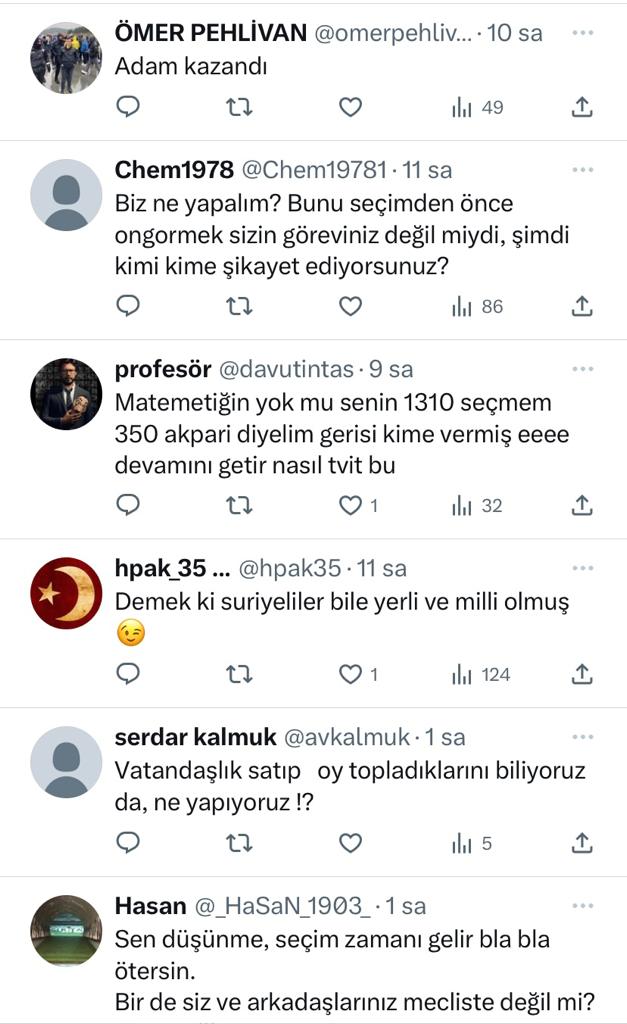Viewport: 627px width, 1024px height.
Task: Open overflow menu on Hasan's tweet
Action: click(582, 906)
